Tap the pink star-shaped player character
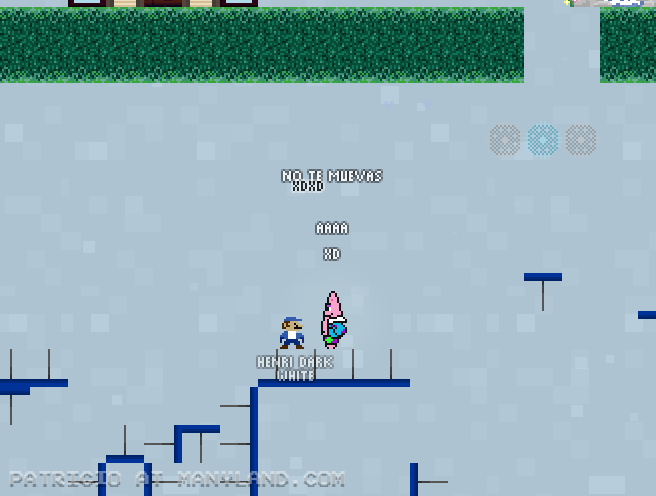The height and width of the screenshot is (496, 656). click(x=334, y=319)
